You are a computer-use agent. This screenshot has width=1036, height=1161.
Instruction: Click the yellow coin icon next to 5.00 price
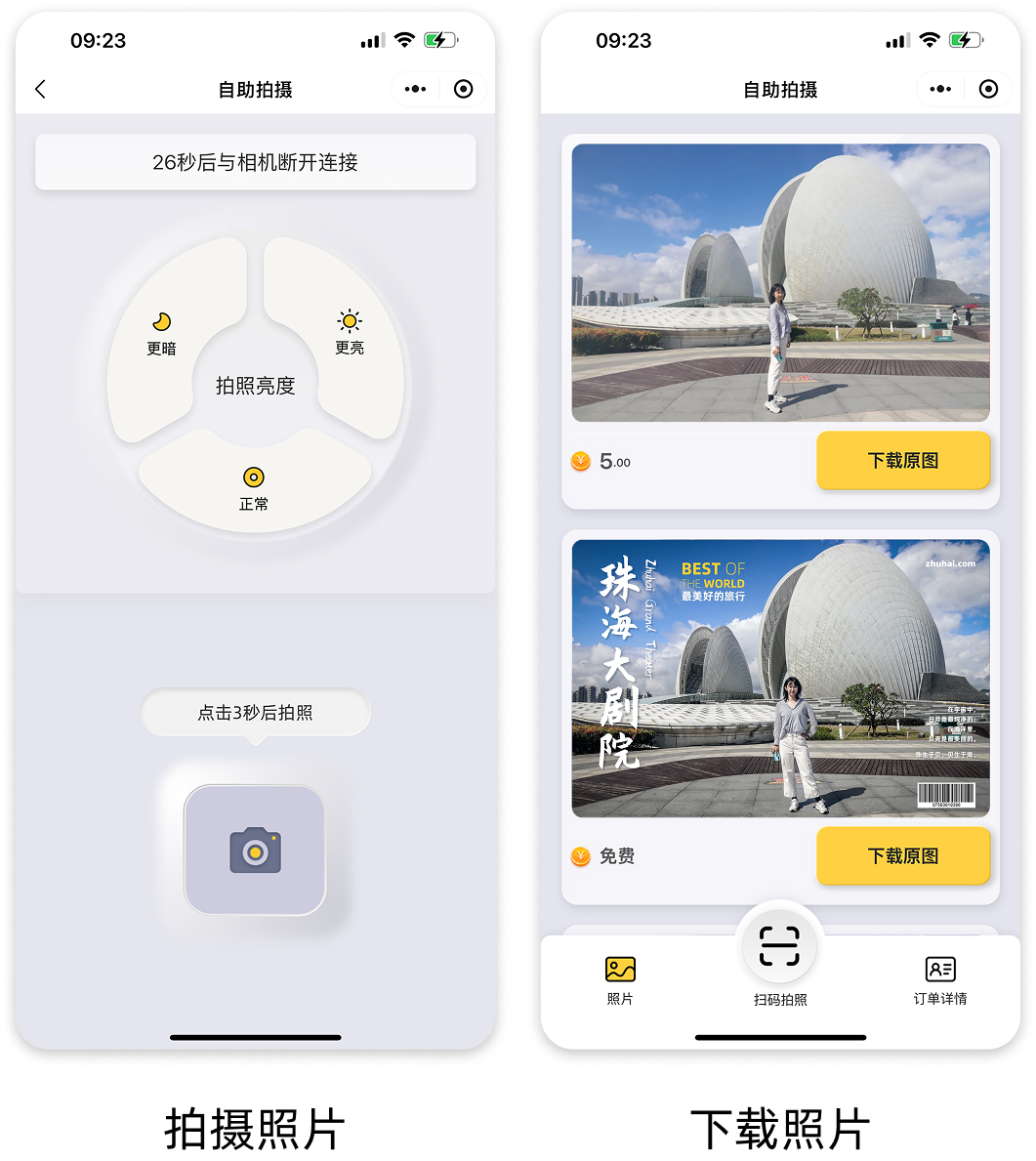582,461
